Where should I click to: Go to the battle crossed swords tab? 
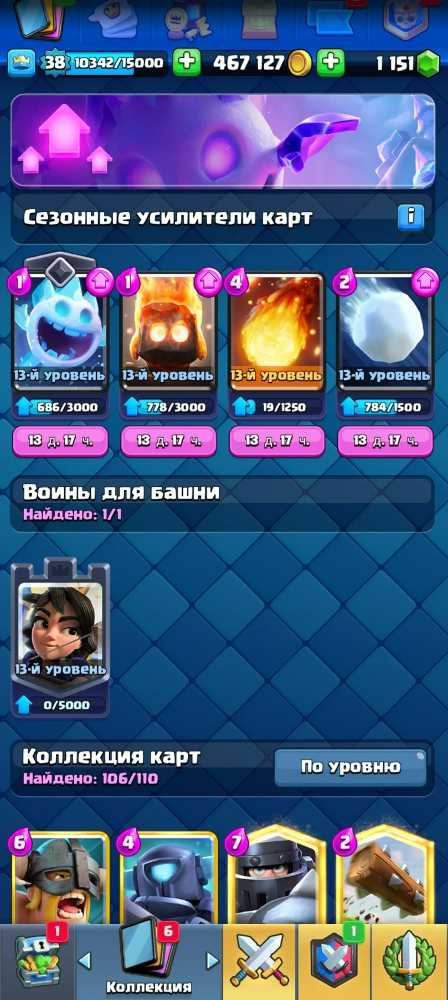(x=260, y=962)
